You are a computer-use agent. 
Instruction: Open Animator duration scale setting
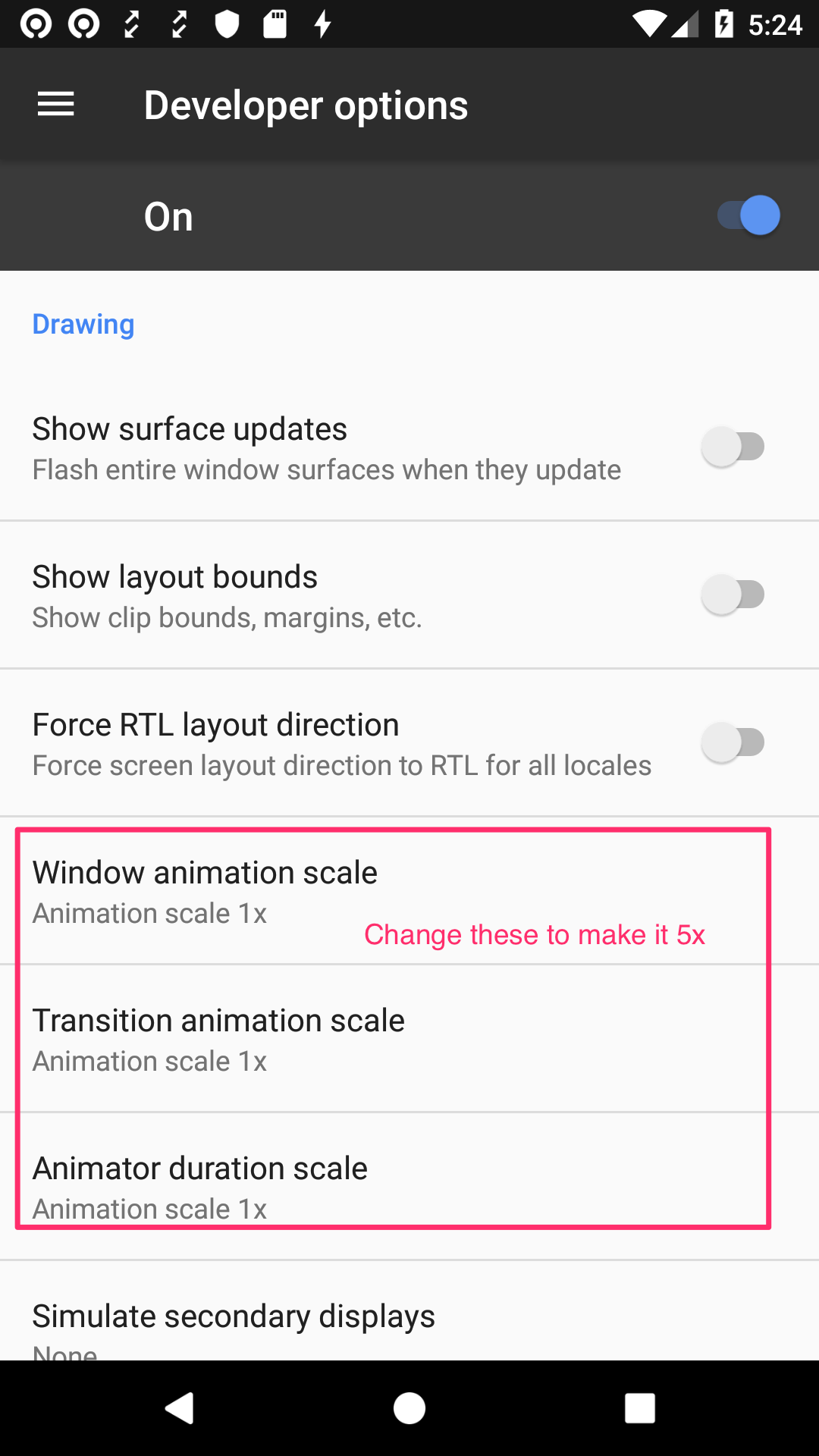tap(200, 1187)
